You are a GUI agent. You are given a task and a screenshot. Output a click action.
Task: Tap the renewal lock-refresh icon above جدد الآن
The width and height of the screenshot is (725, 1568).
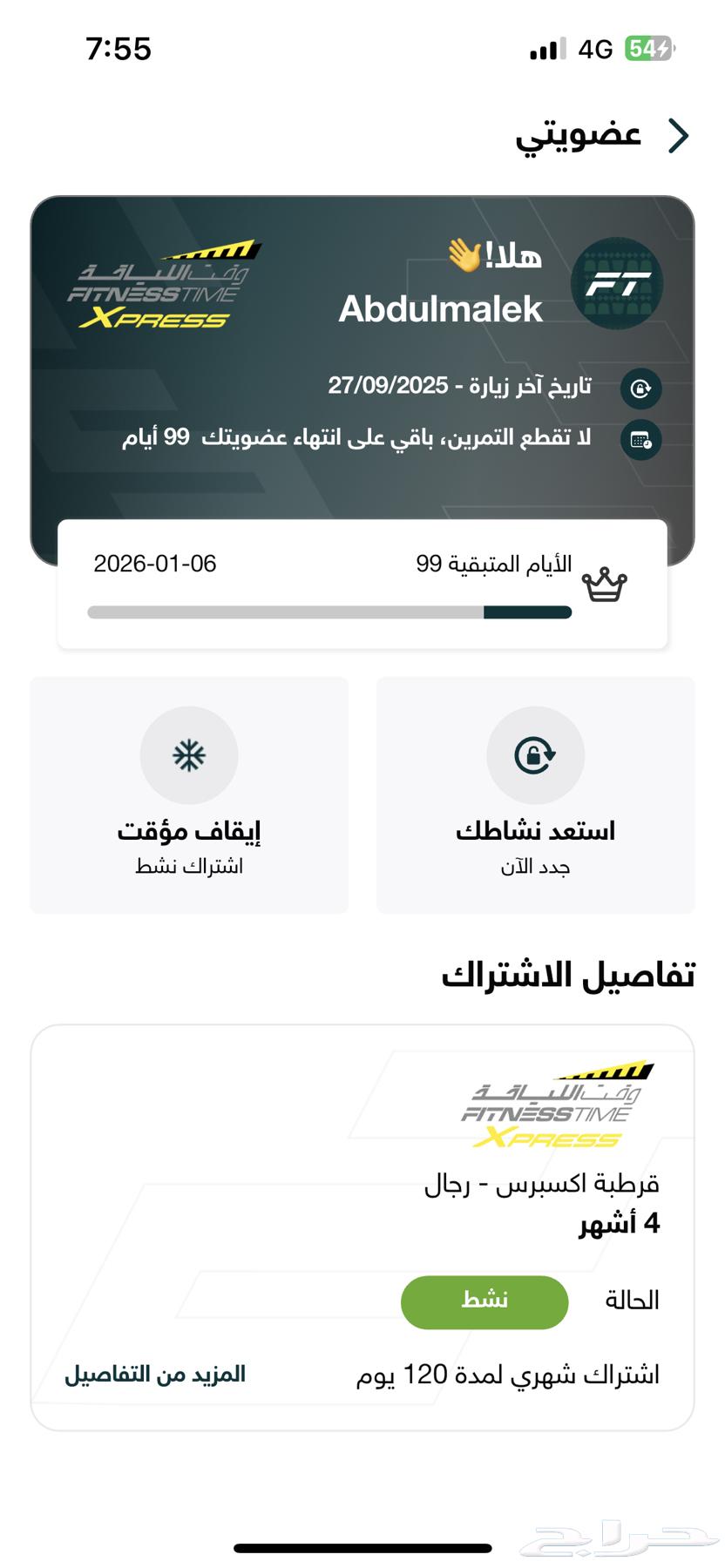(535, 755)
